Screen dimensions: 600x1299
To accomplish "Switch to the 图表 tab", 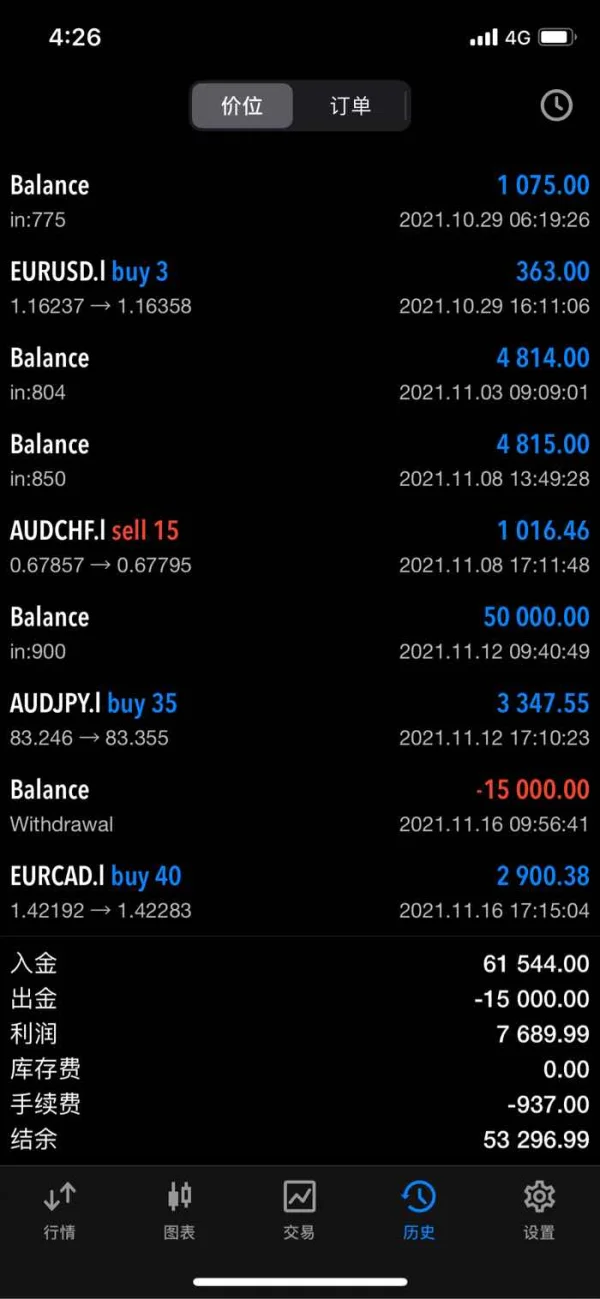I will 180,1209.
